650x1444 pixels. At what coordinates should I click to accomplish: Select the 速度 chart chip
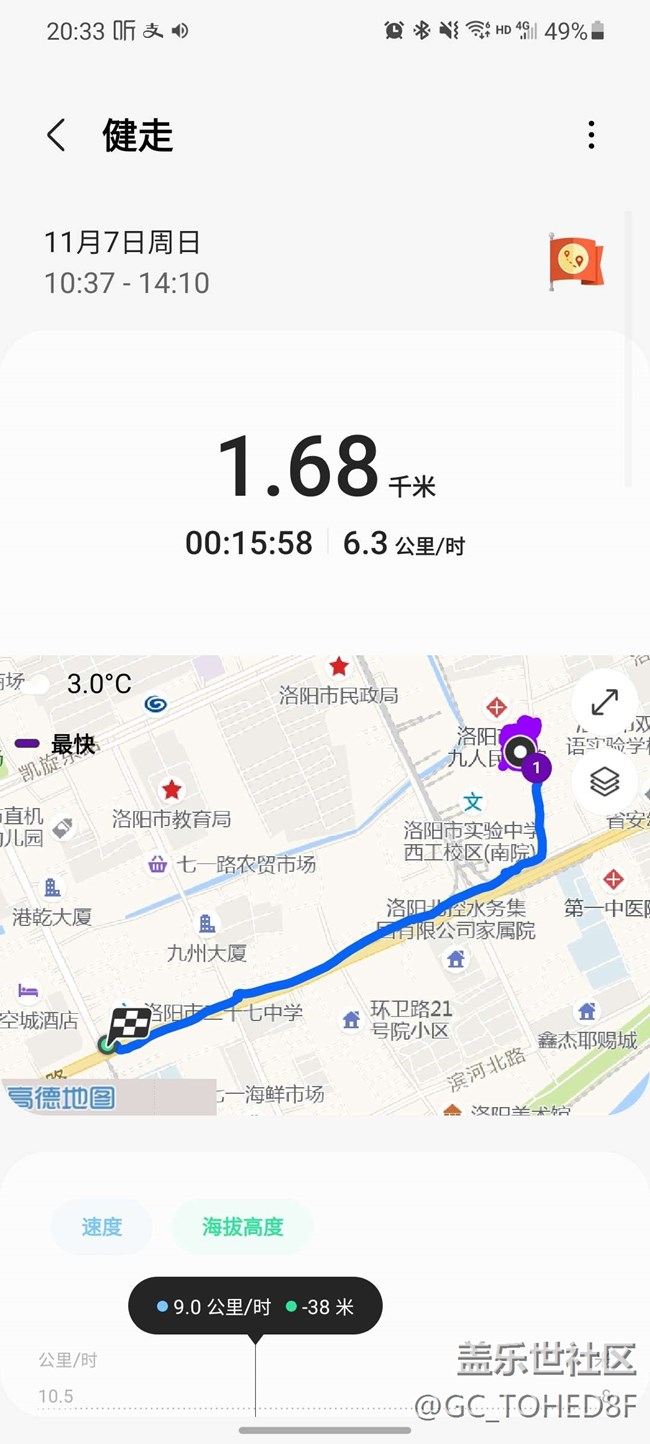point(102,1227)
